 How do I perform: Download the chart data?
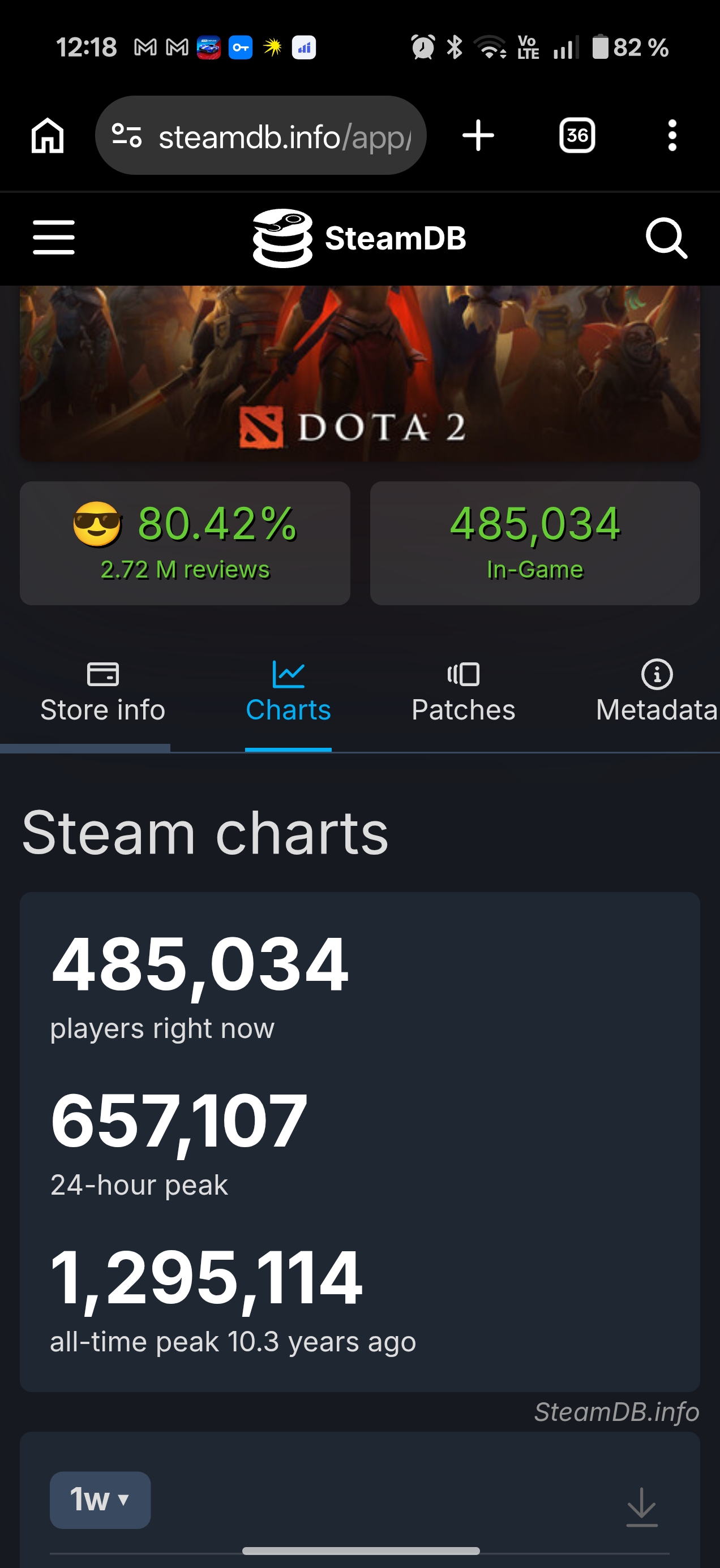641,1506
